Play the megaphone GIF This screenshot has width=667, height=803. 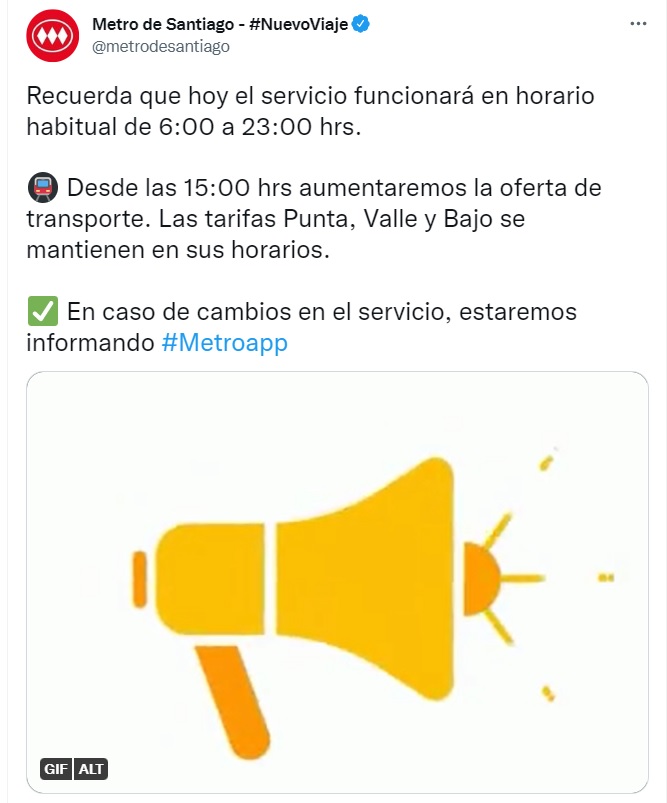(337, 580)
